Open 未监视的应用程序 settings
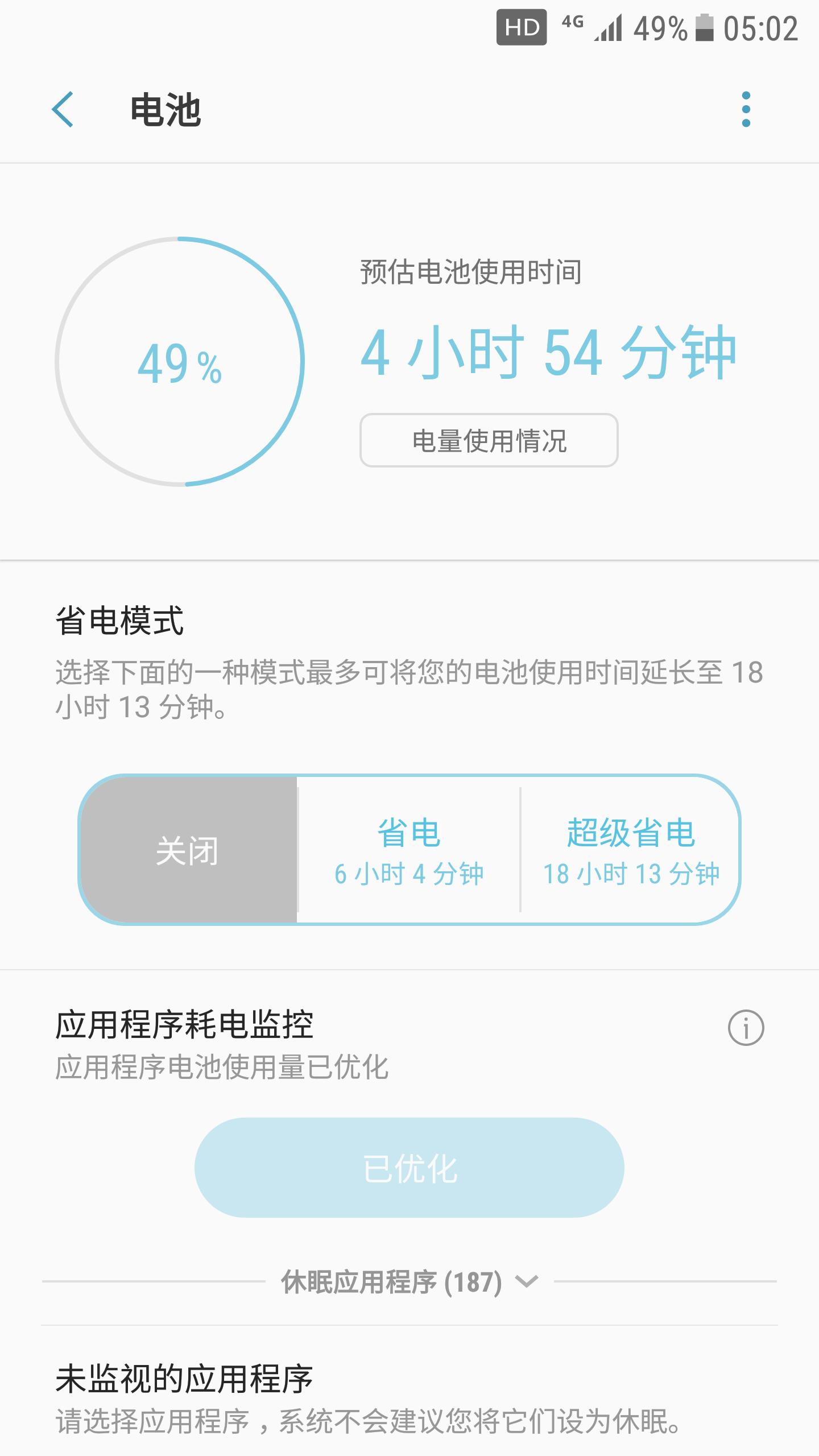The height and width of the screenshot is (1456, 819). (x=409, y=1399)
